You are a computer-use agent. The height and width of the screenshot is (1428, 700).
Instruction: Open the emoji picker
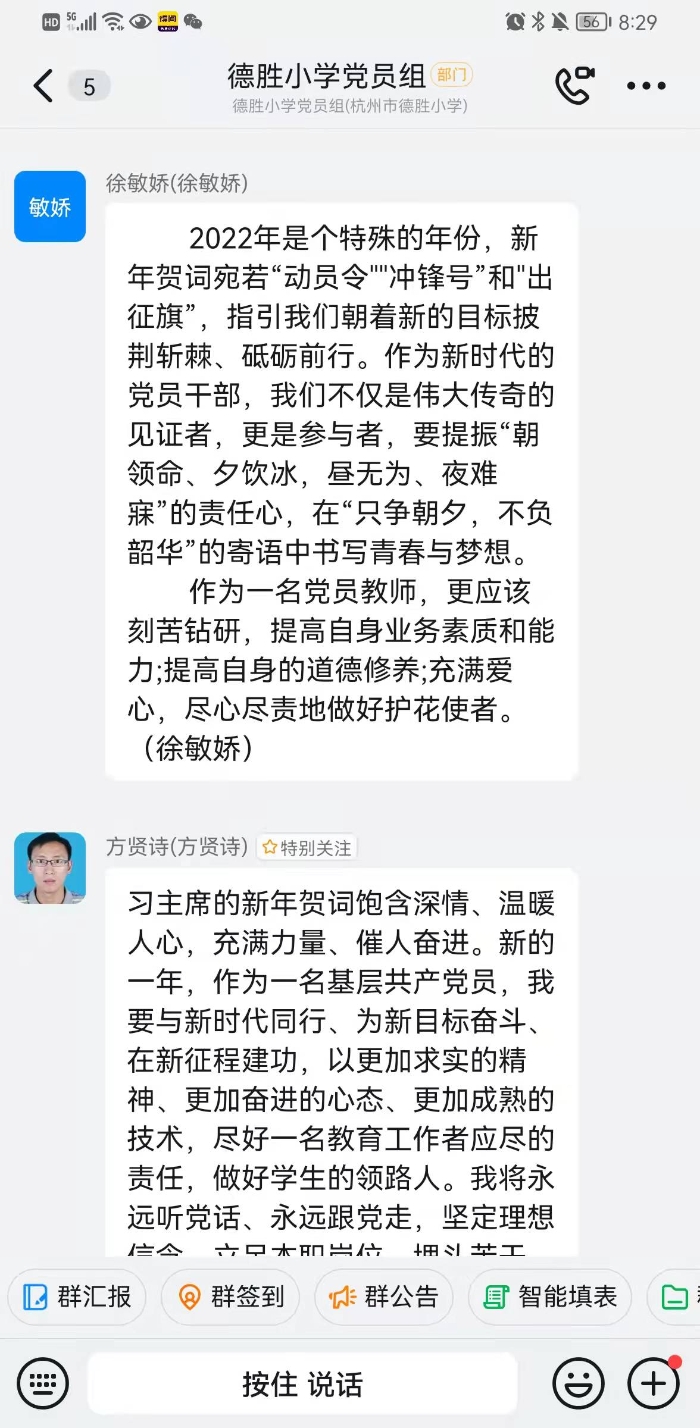[x=578, y=1384]
